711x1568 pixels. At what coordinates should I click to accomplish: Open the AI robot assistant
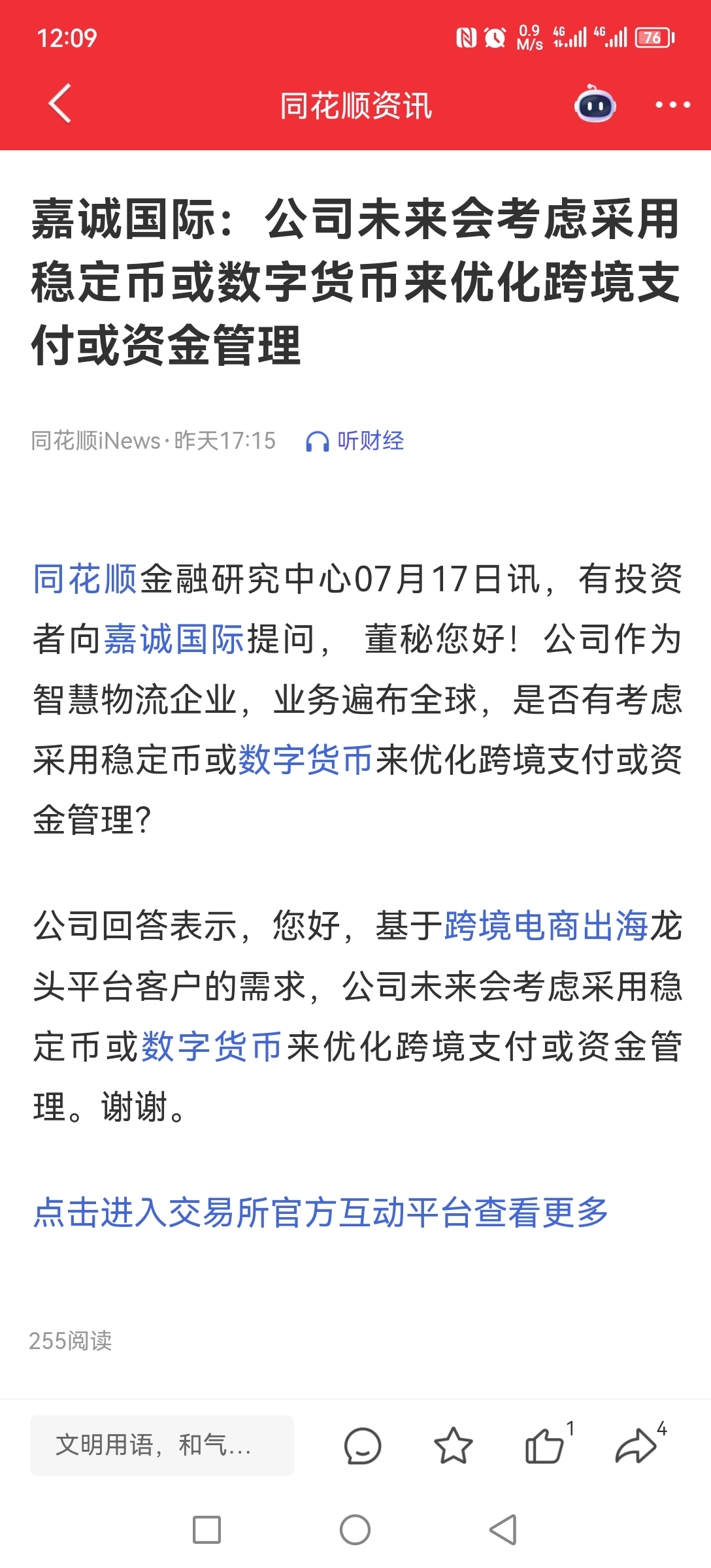tap(595, 105)
